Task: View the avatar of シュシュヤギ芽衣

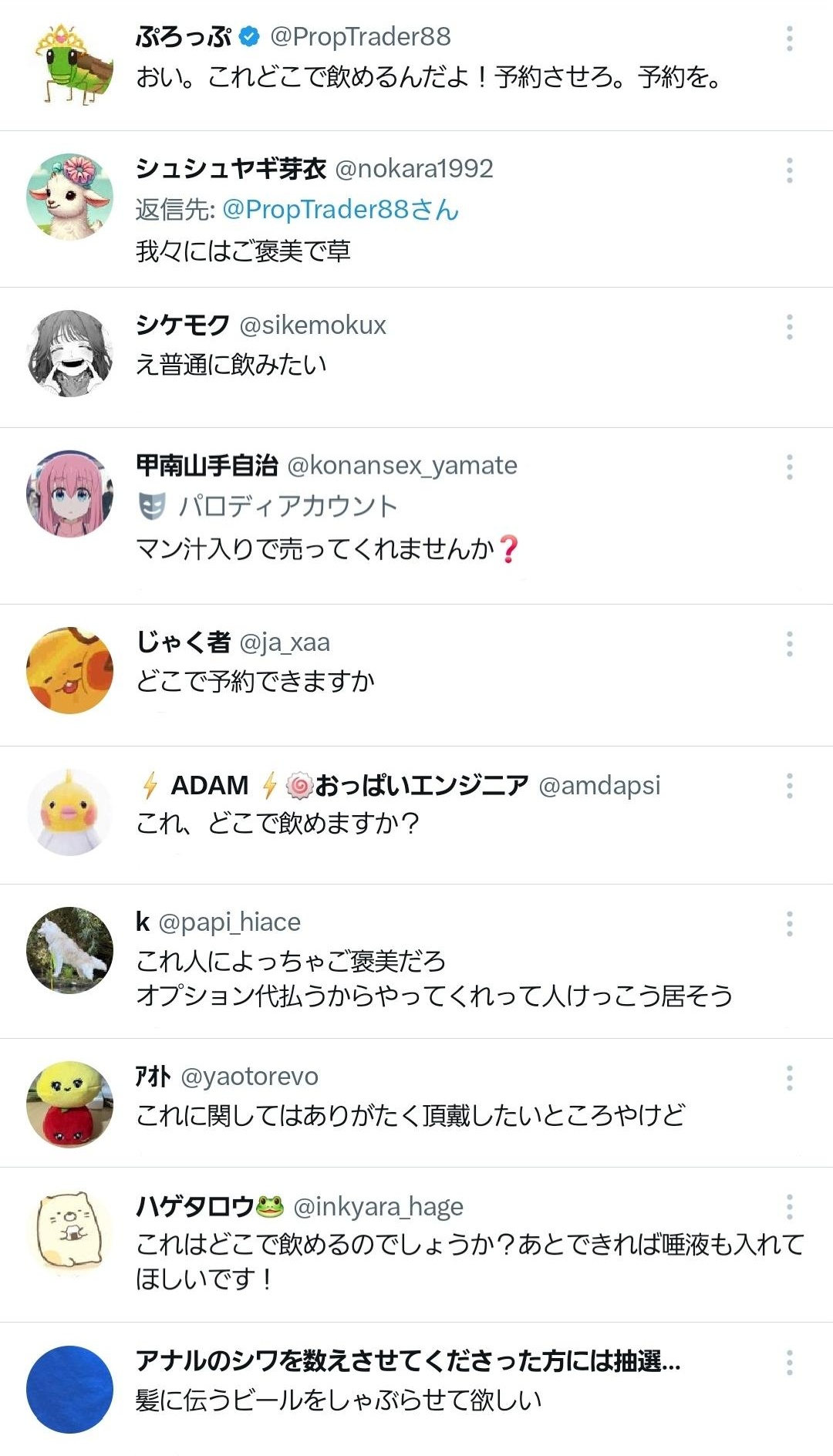Action: tap(70, 197)
